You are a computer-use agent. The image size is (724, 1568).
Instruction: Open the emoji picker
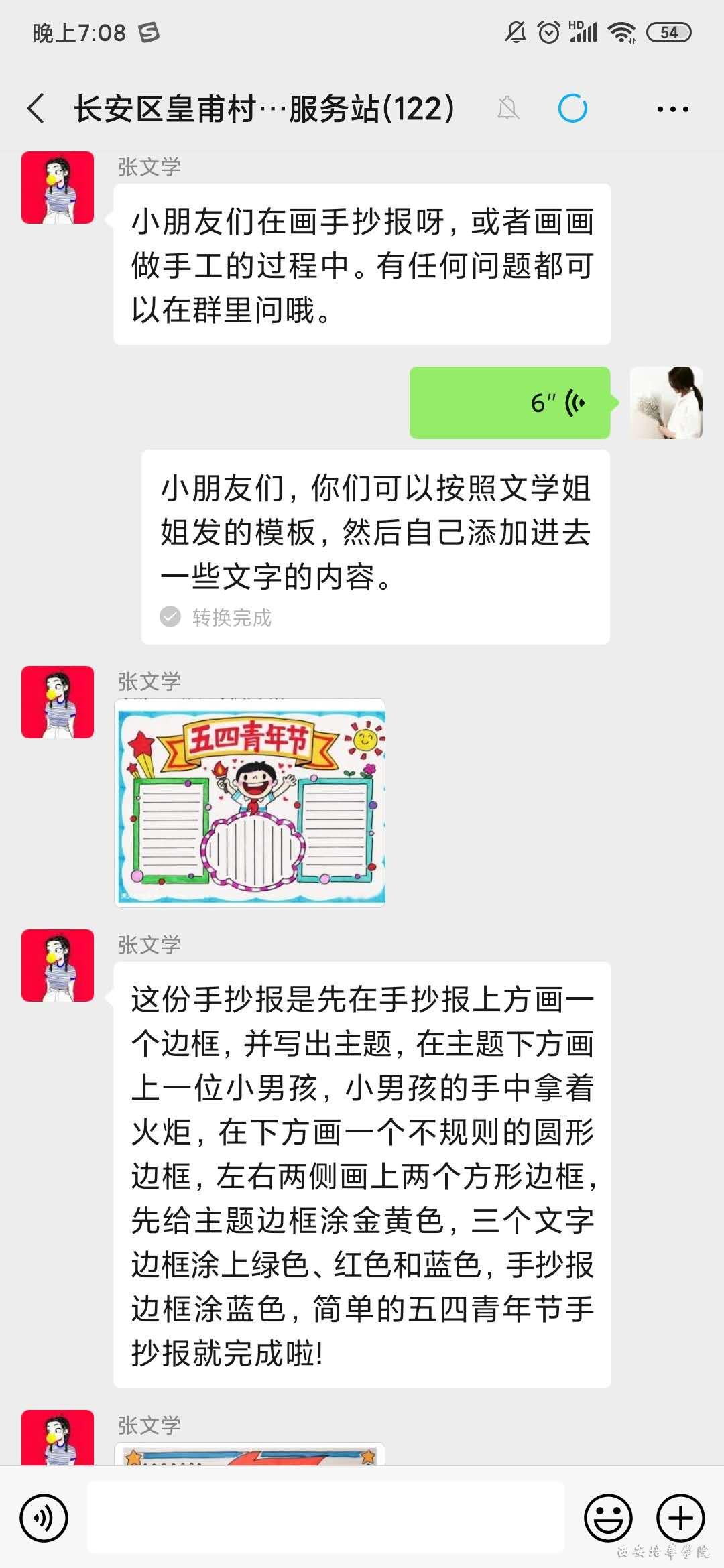608,1517
